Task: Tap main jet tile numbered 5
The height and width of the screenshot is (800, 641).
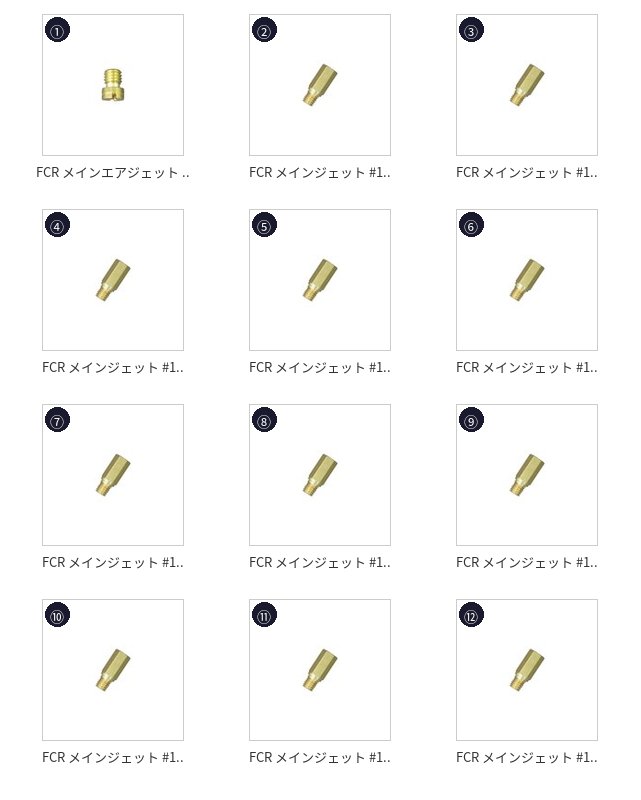Action: (320, 280)
